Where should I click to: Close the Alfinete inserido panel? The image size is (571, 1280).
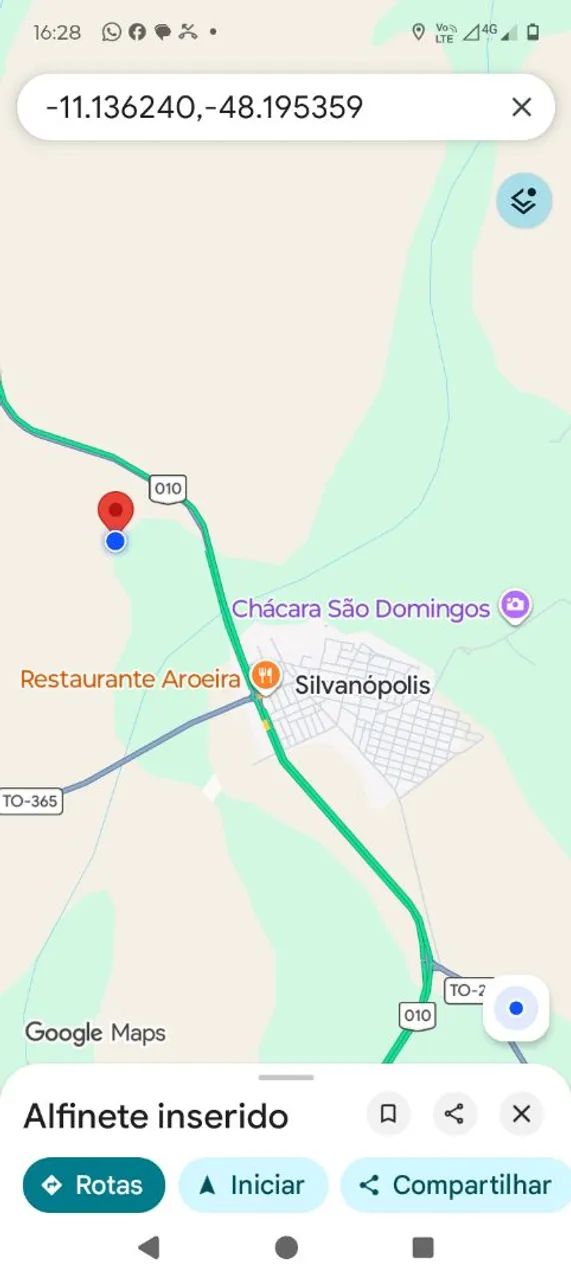coord(521,1113)
